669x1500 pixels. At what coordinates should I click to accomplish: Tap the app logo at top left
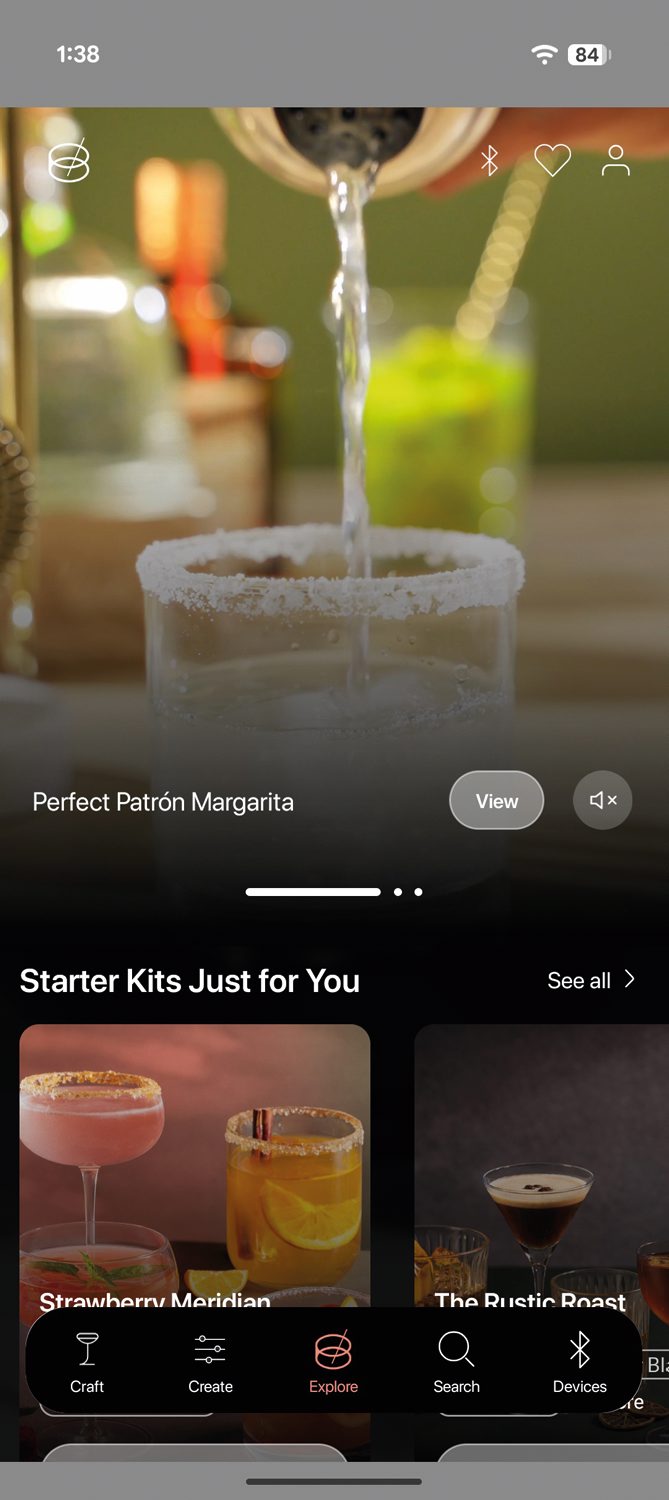point(69,161)
